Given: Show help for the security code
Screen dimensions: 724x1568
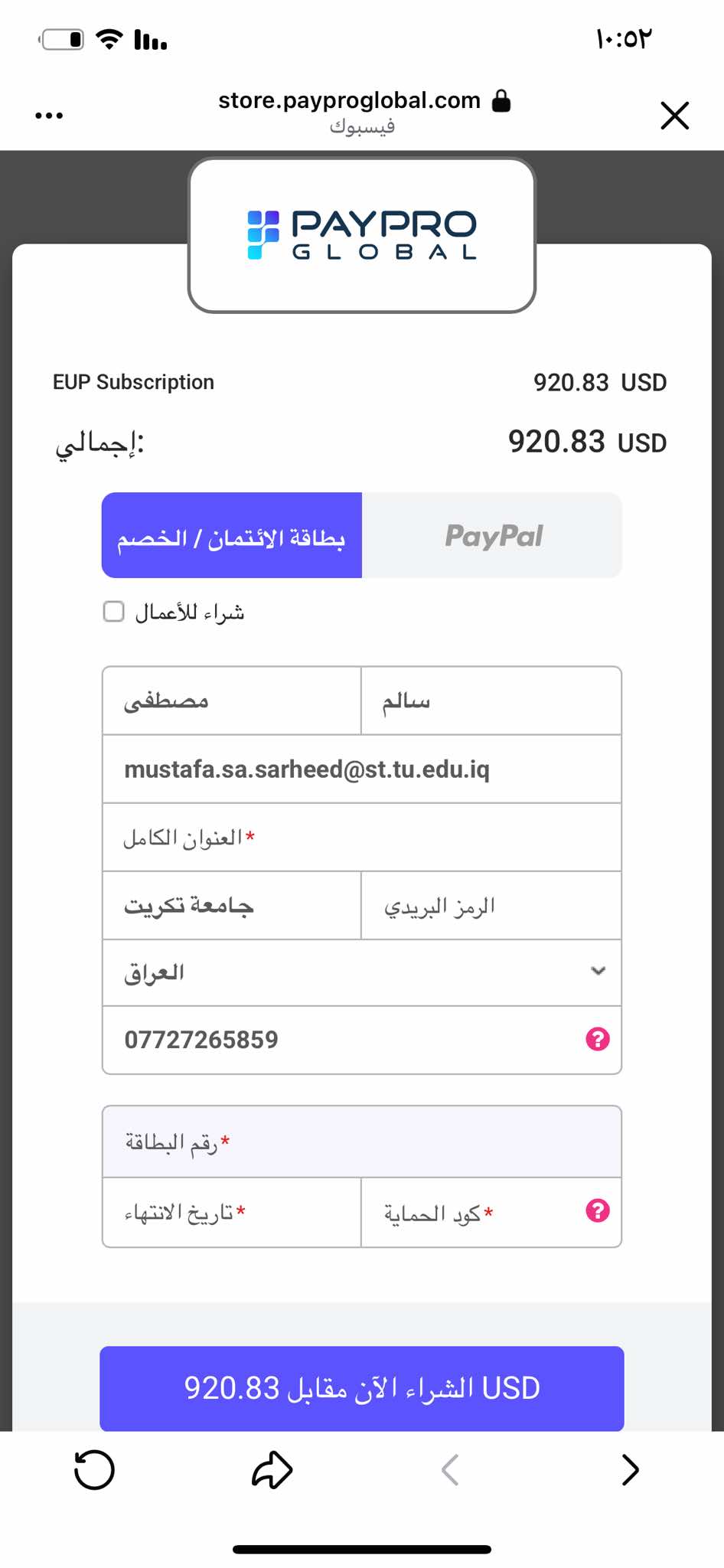Looking at the screenshot, I should point(598,1210).
